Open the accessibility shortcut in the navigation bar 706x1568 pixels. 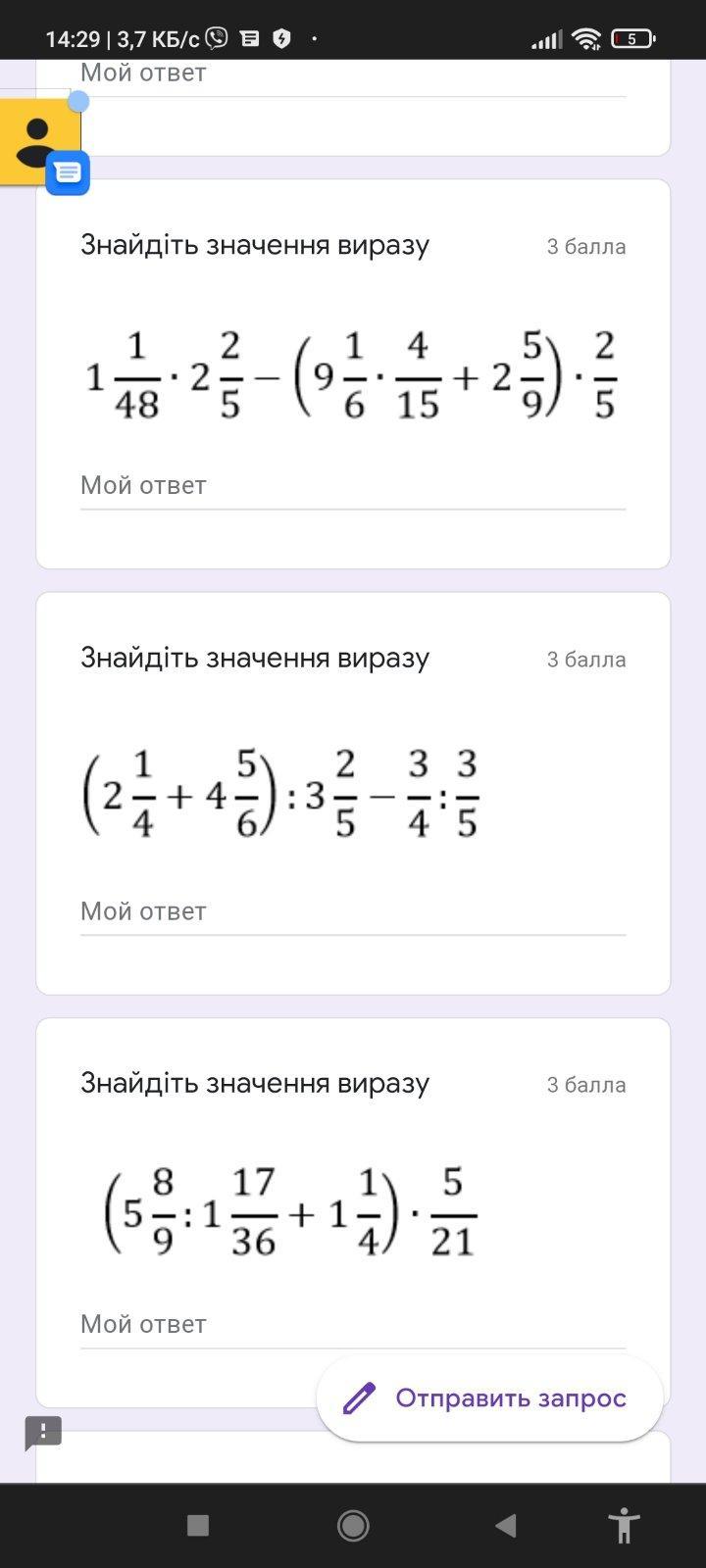624,1525
